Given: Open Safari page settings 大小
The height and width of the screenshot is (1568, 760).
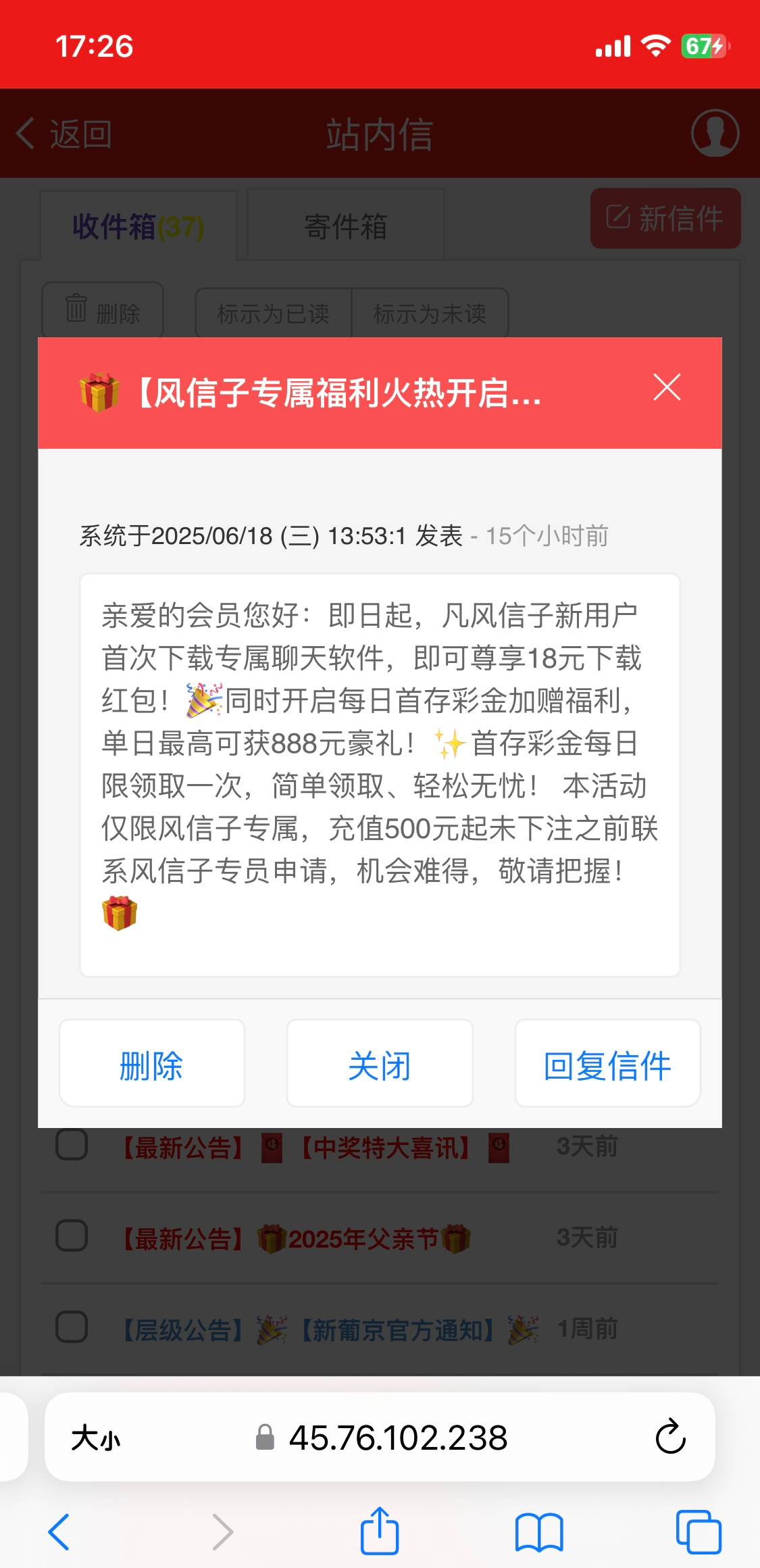Looking at the screenshot, I should click(96, 1438).
